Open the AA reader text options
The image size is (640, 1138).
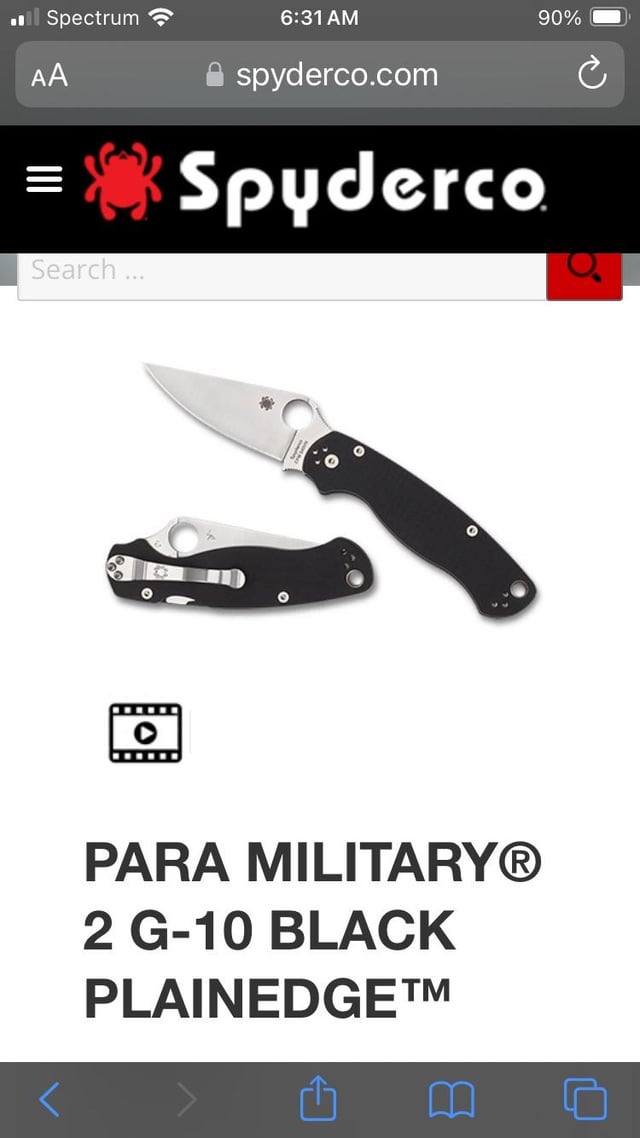pyautogui.click(x=49, y=75)
